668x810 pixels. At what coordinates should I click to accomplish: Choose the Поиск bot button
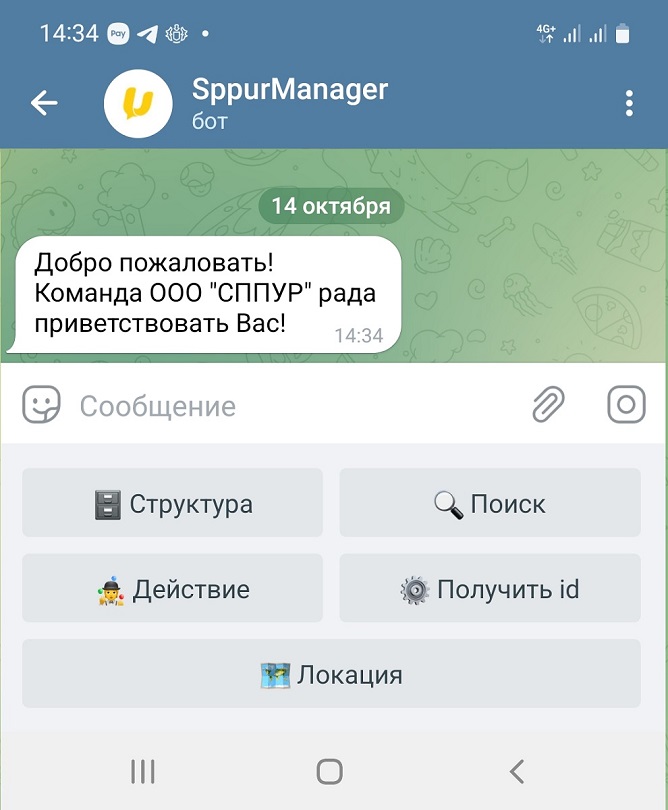pos(490,503)
